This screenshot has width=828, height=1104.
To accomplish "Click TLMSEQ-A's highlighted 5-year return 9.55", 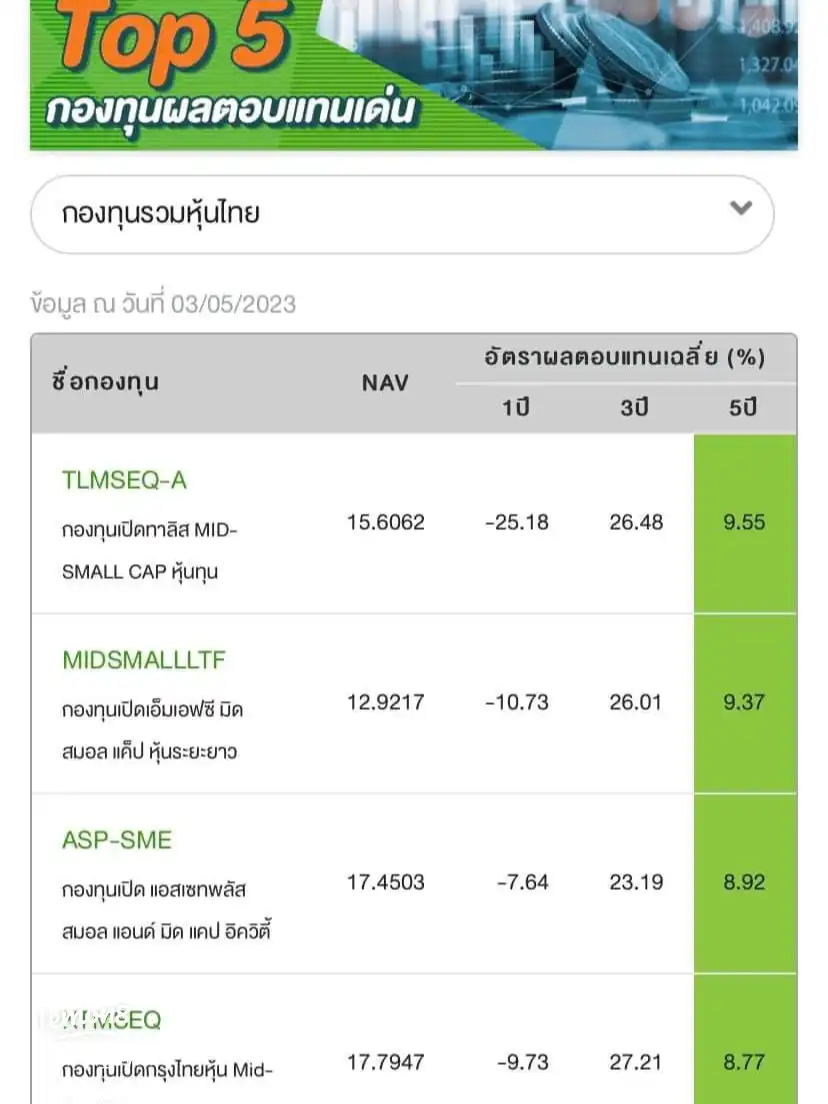I will (742, 521).
